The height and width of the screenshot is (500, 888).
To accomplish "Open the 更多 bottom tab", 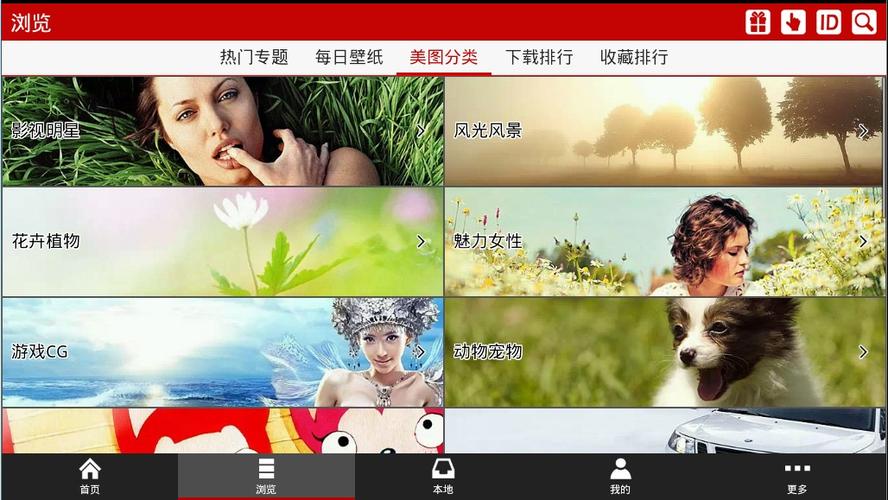I will [x=797, y=476].
